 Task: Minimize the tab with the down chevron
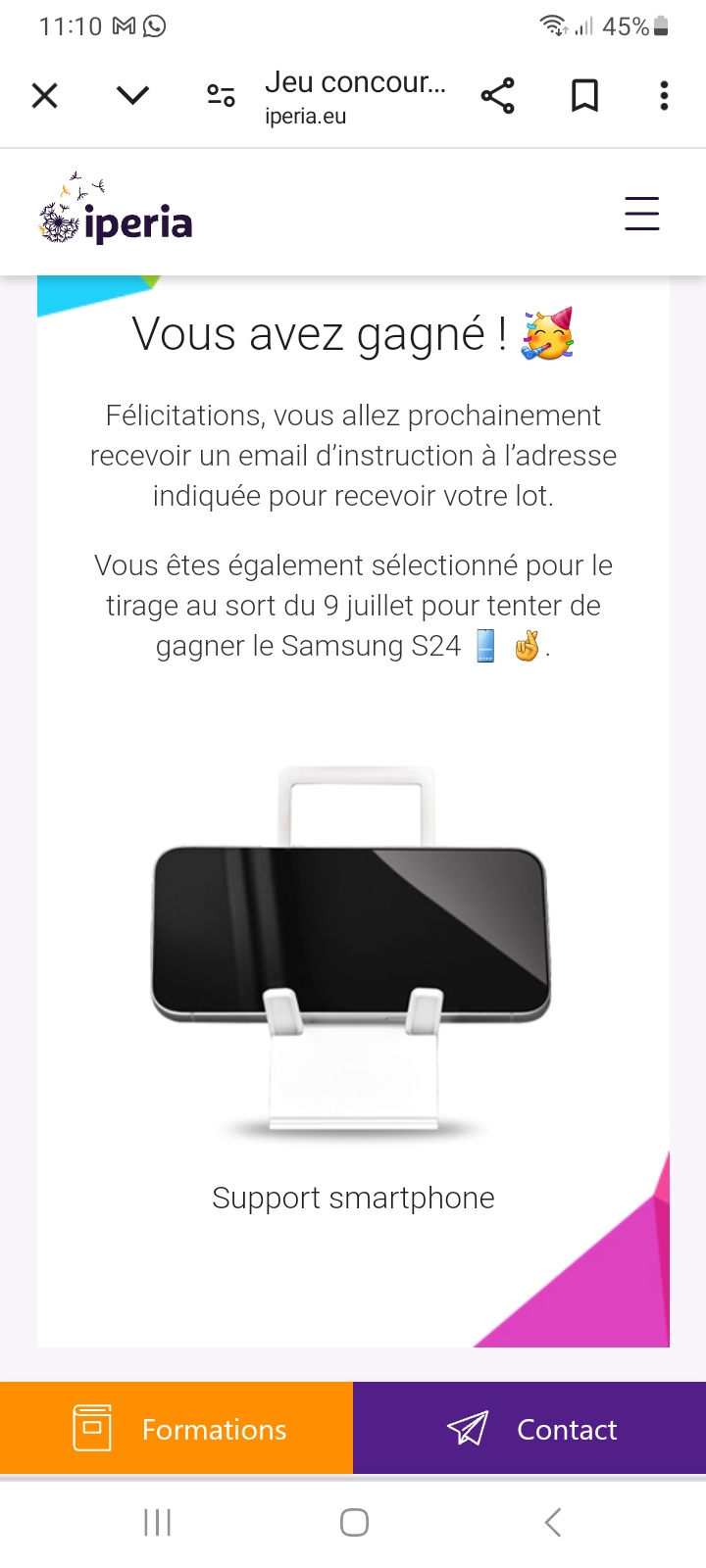132,95
